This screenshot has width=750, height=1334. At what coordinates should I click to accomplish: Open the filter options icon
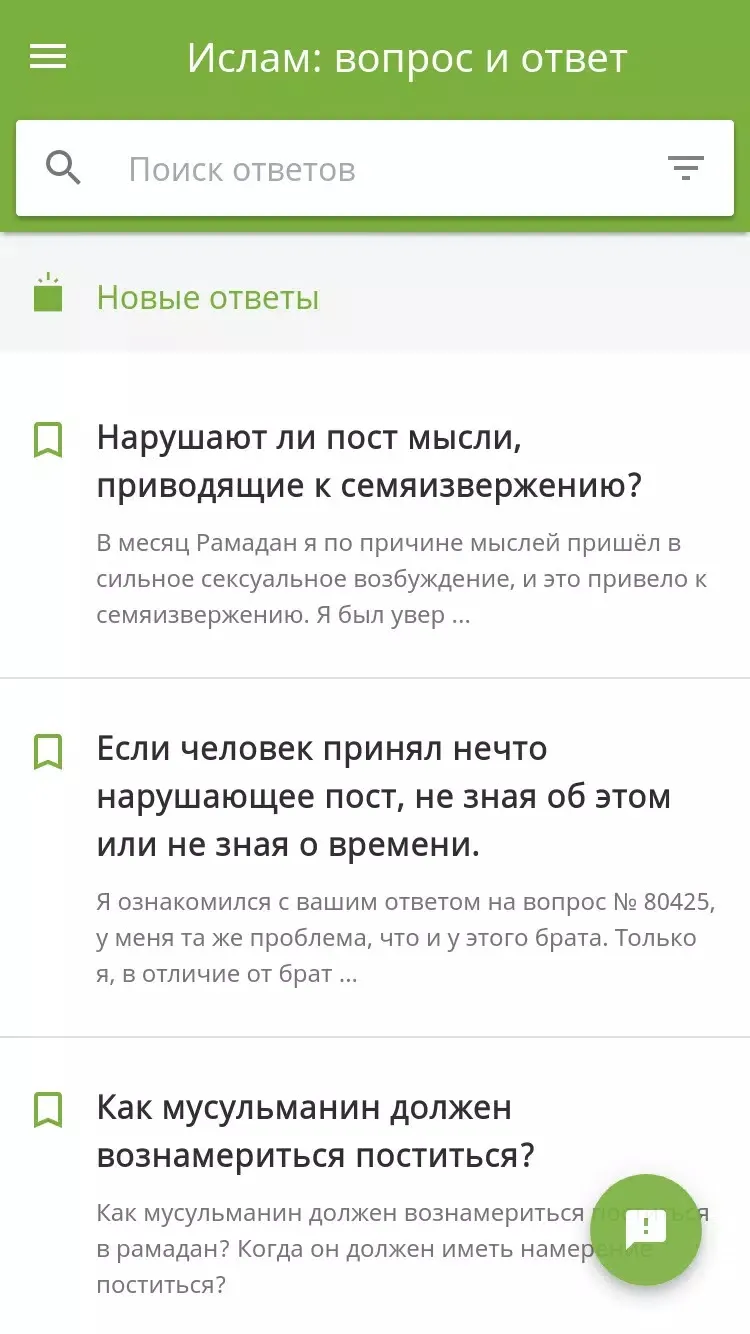685,169
